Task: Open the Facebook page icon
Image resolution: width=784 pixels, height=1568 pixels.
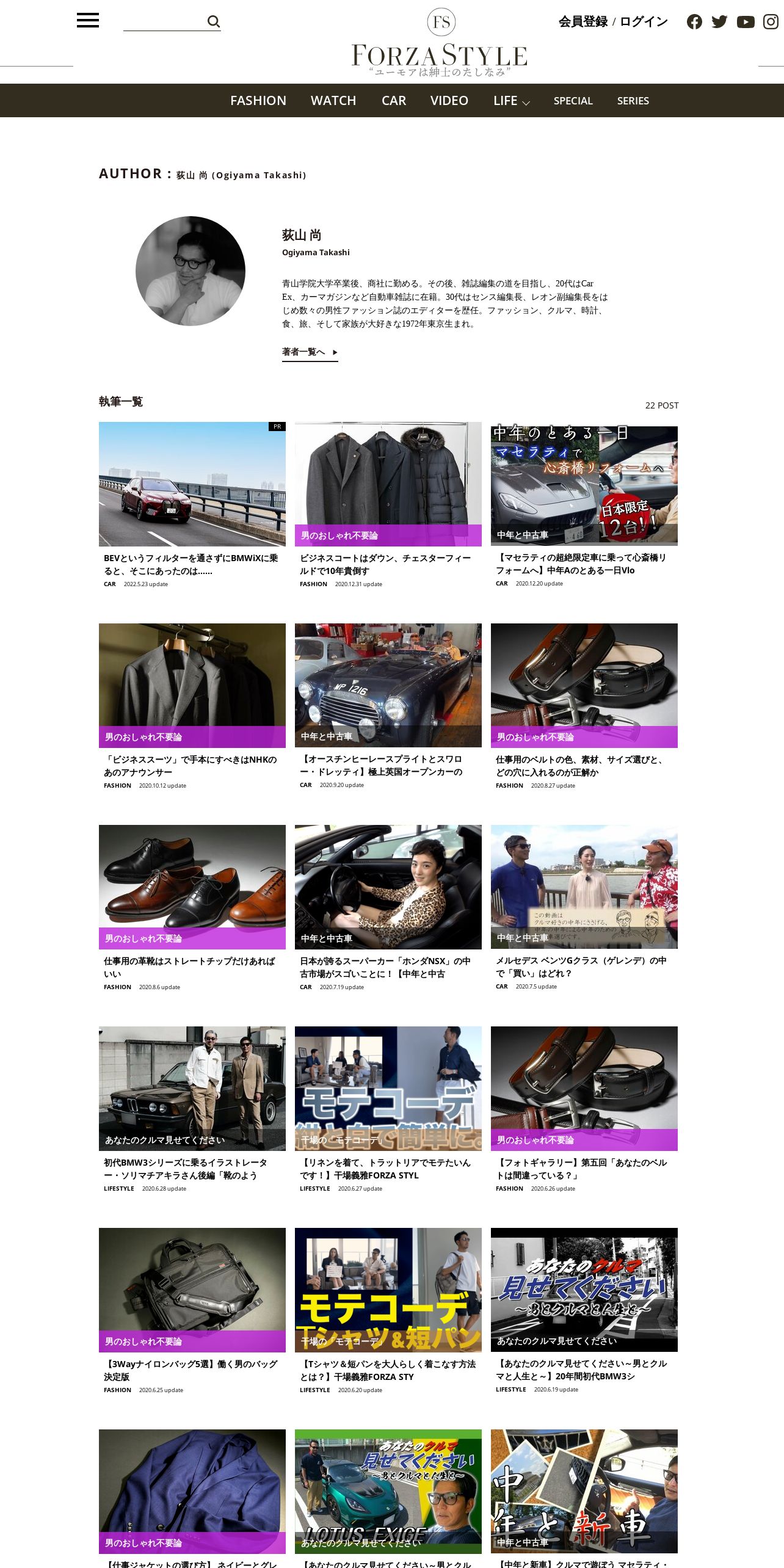Action: tap(694, 22)
